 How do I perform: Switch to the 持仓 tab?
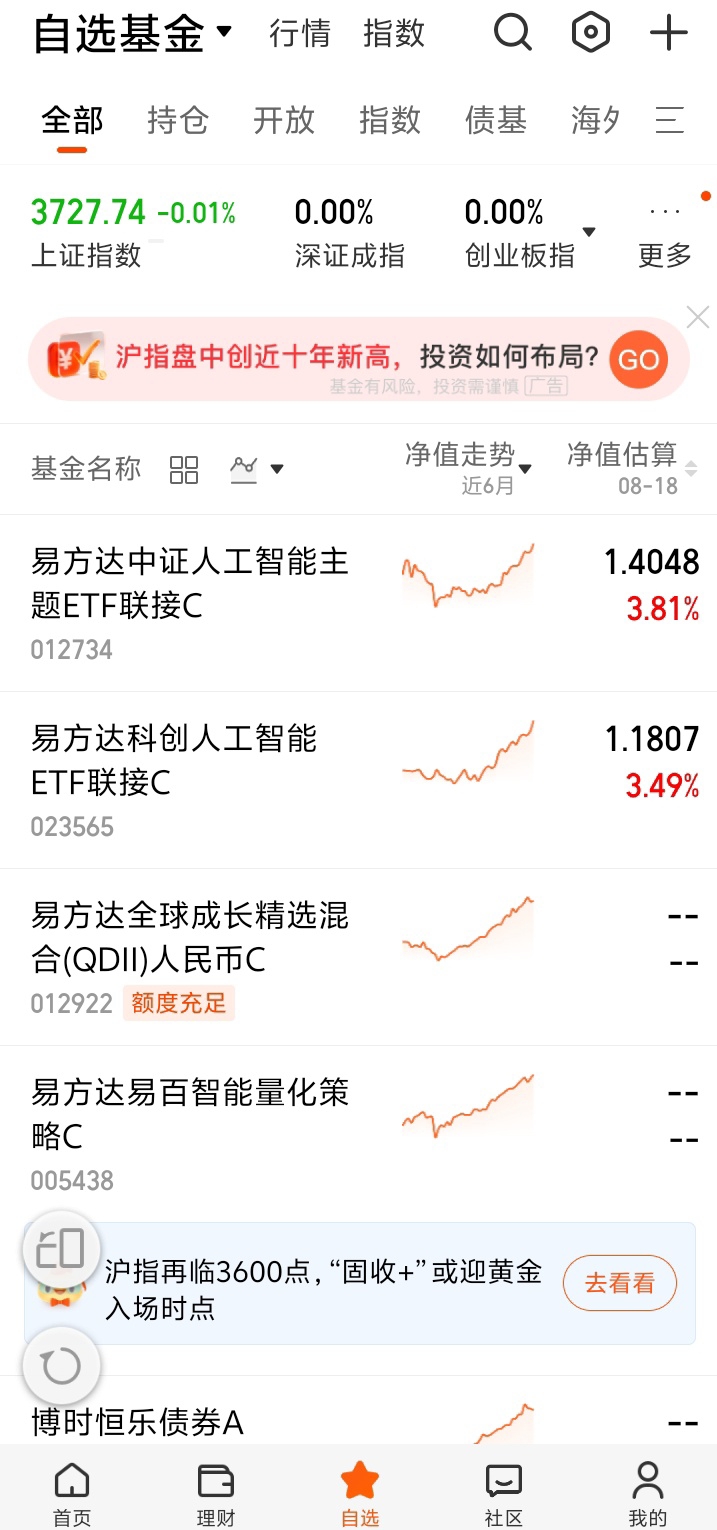pyautogui.click(x=178, y=121)
